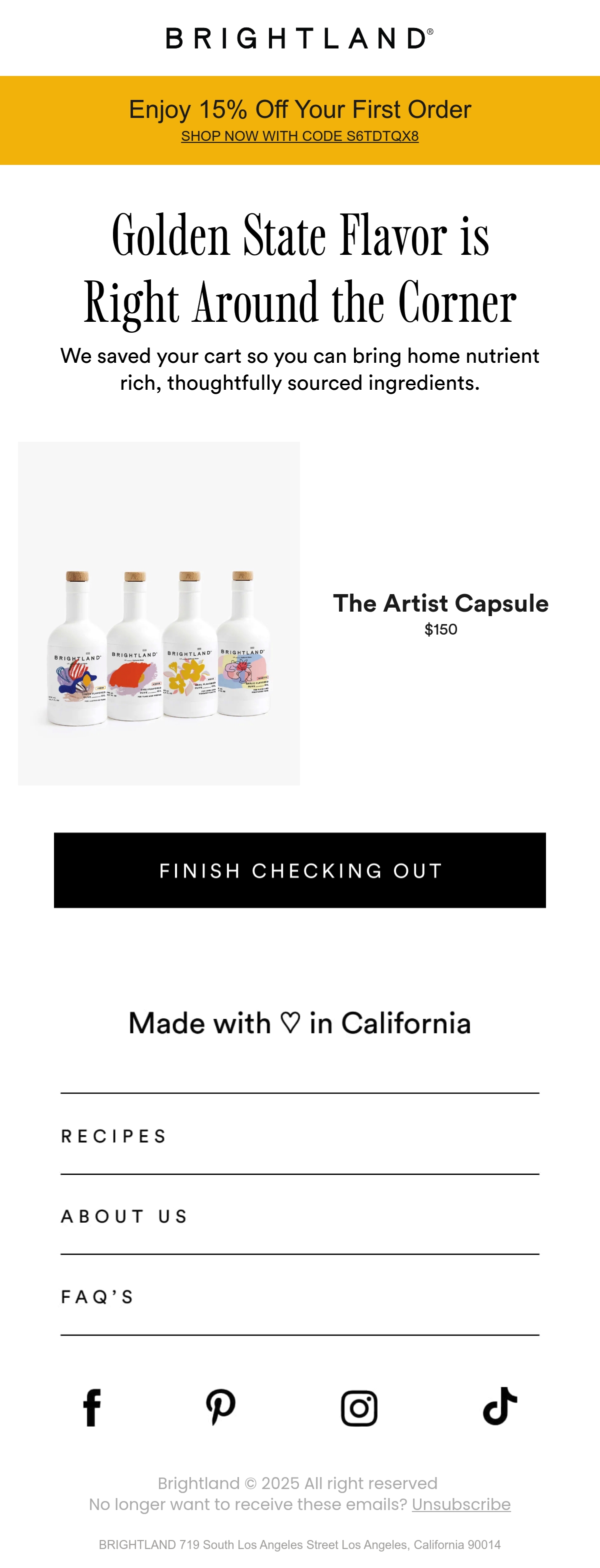Viewport: 600px width, 1568px height.
Task: Visit Brightland's Facebook page
Action: pos(92,1407)
